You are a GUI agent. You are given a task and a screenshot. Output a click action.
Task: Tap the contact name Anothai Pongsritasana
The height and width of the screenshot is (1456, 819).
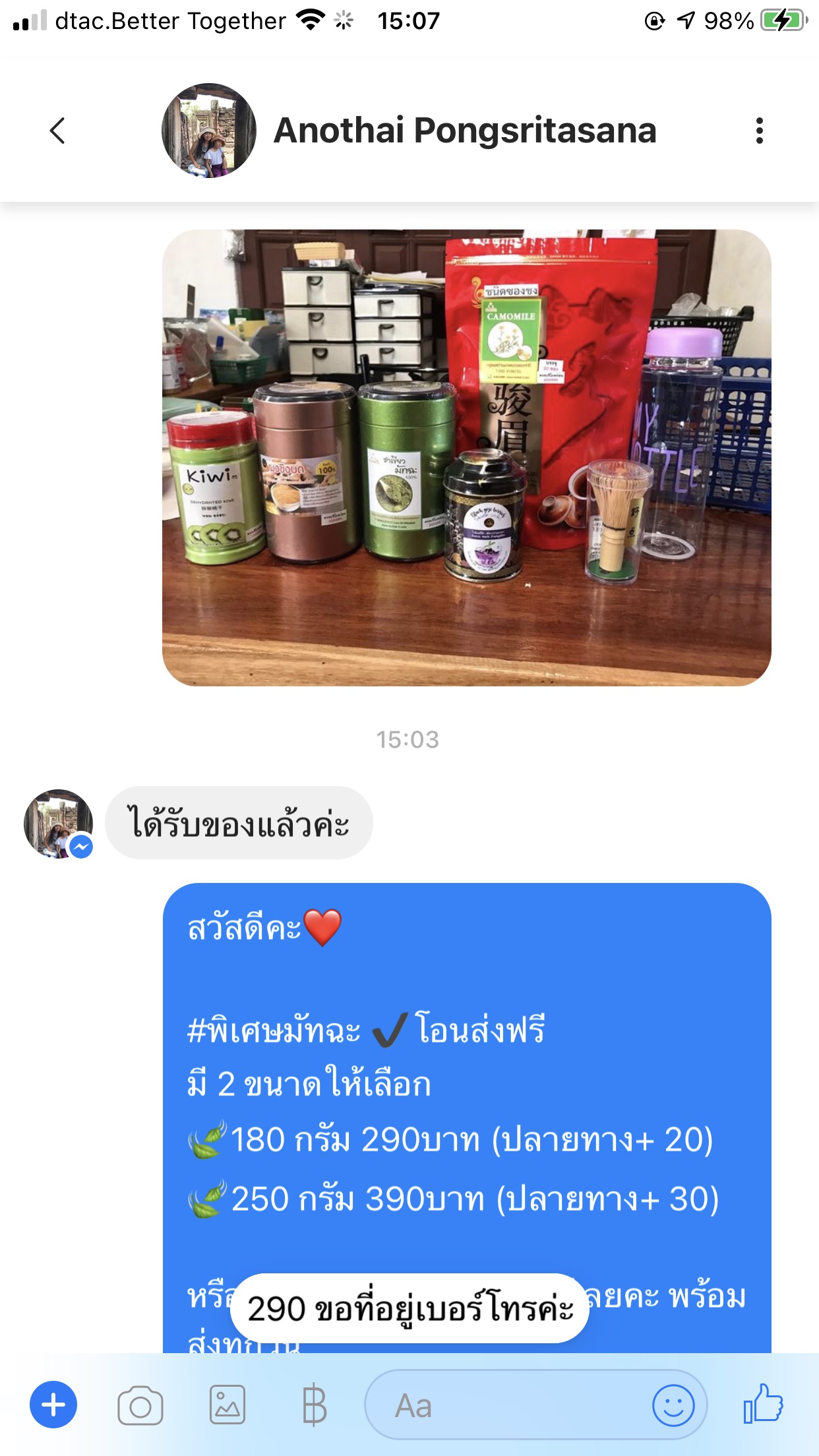(464, 131)
